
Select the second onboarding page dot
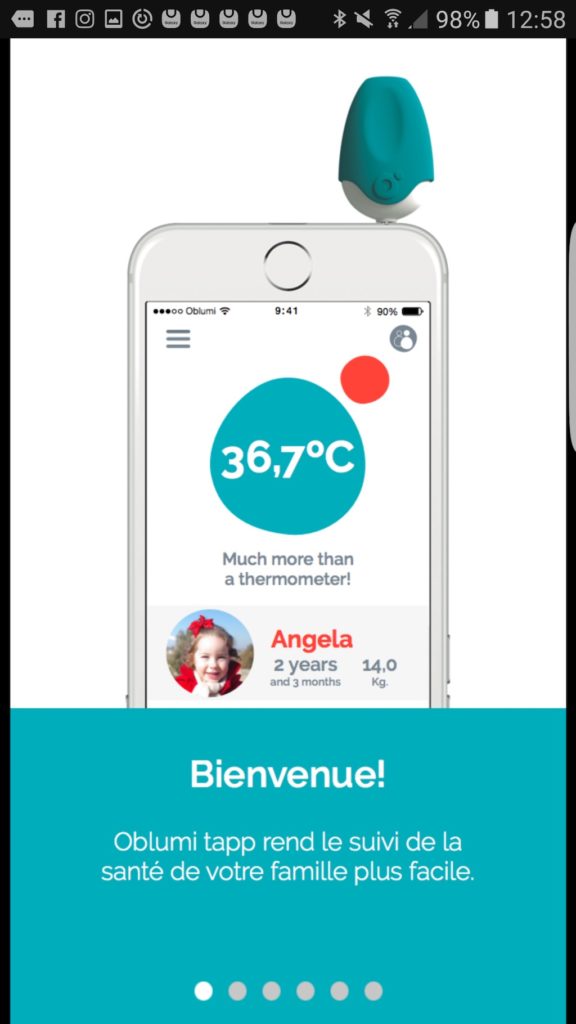(238, 991)
